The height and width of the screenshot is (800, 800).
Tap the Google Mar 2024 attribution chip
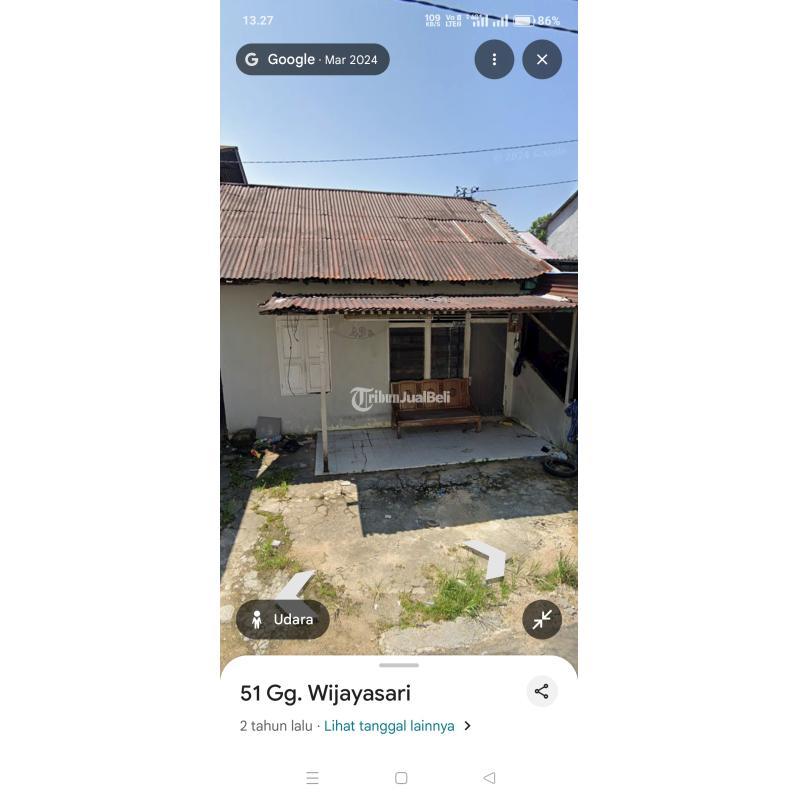click(x=313, y=59)
